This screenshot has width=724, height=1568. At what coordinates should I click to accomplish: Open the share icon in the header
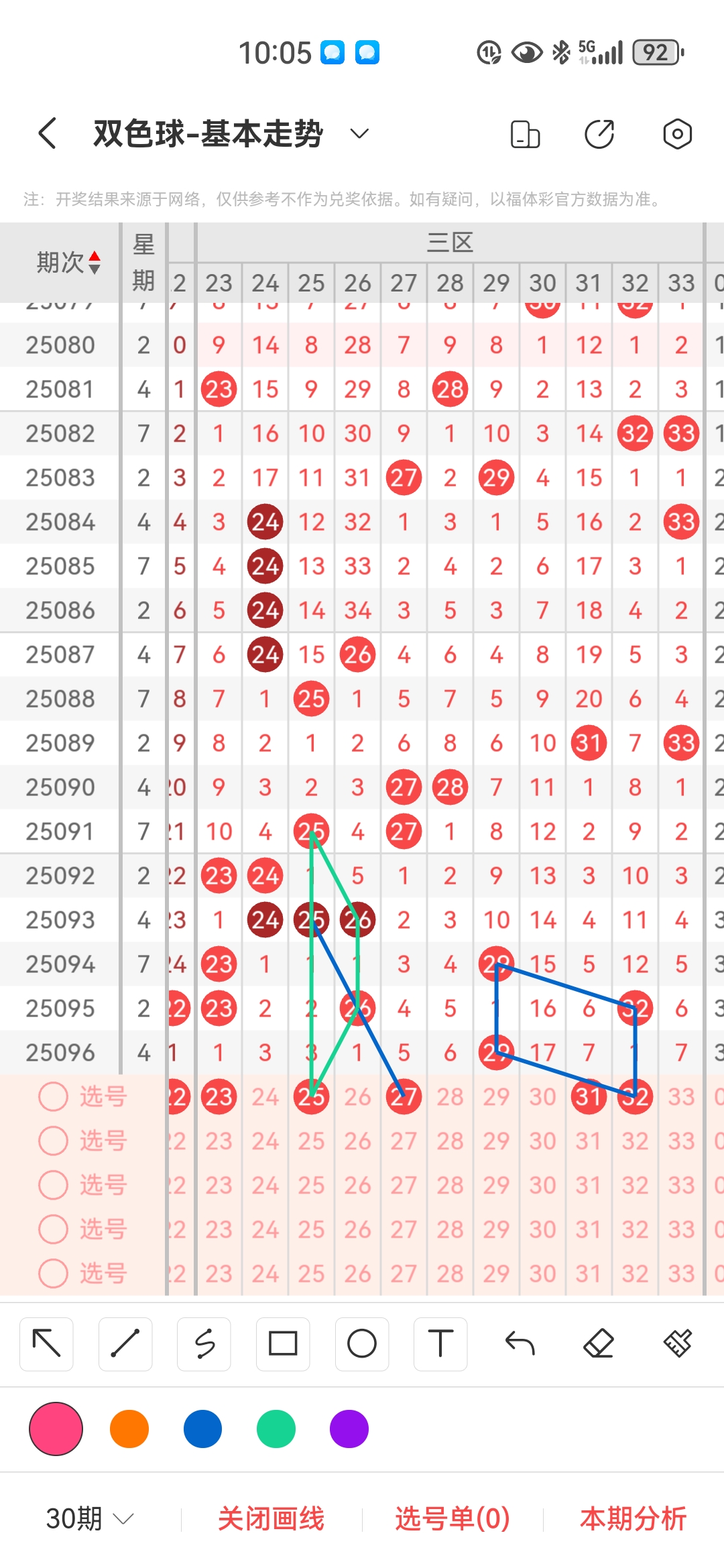599,134
